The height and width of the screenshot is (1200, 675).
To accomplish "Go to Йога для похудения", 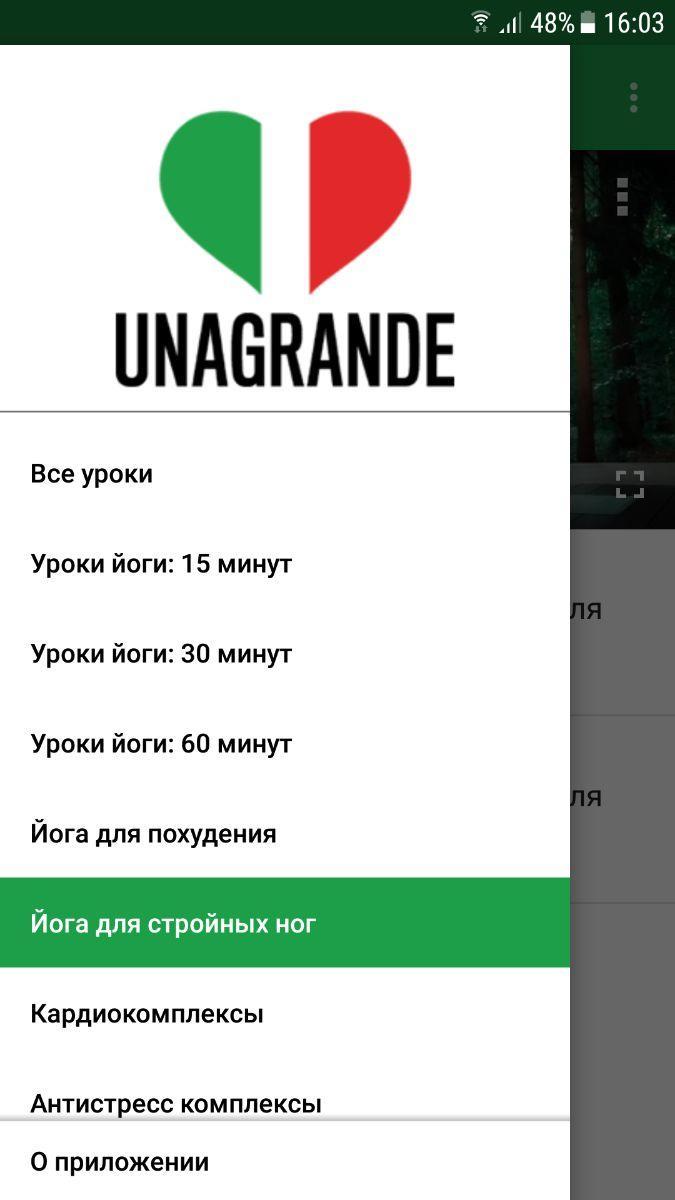I will pos(285,834).
